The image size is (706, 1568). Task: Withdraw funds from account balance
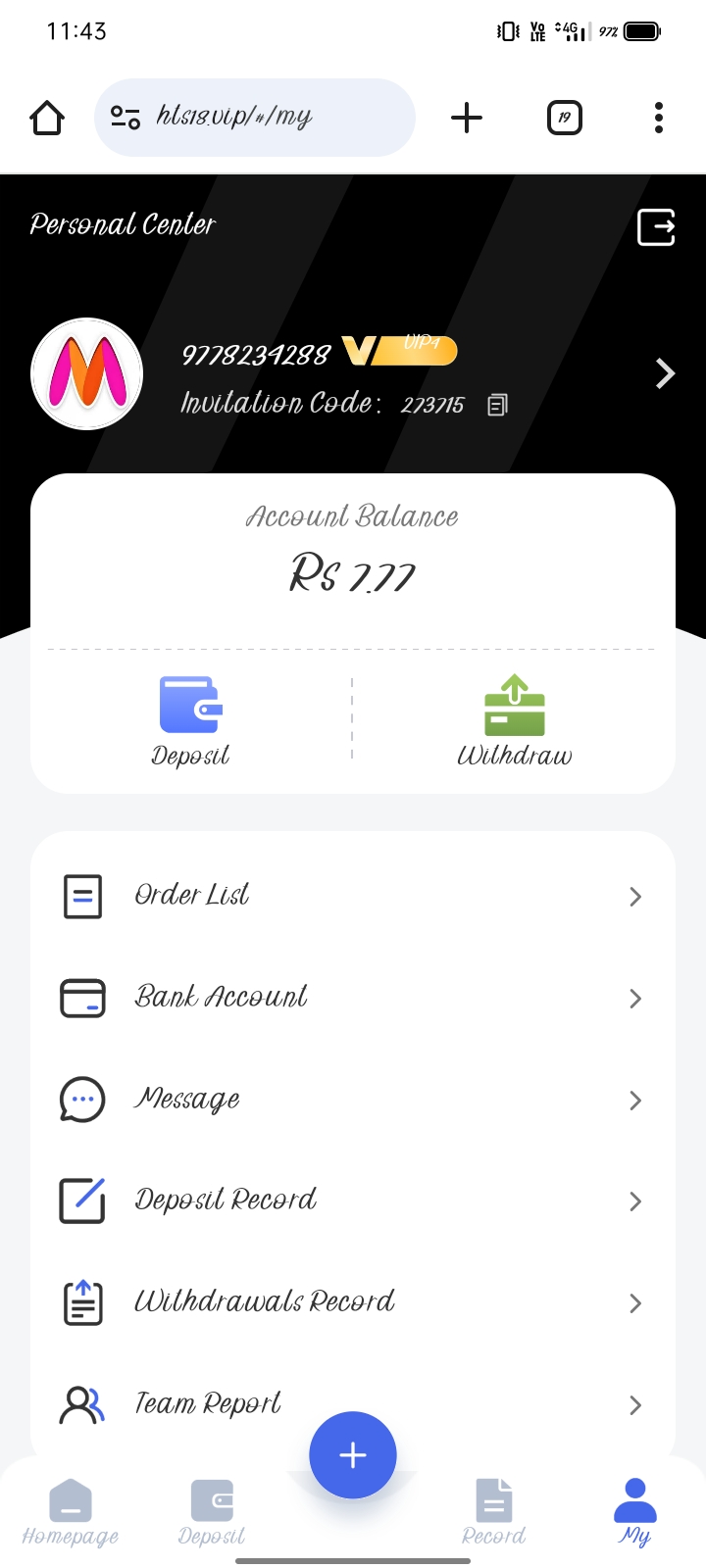coord(514,720)
